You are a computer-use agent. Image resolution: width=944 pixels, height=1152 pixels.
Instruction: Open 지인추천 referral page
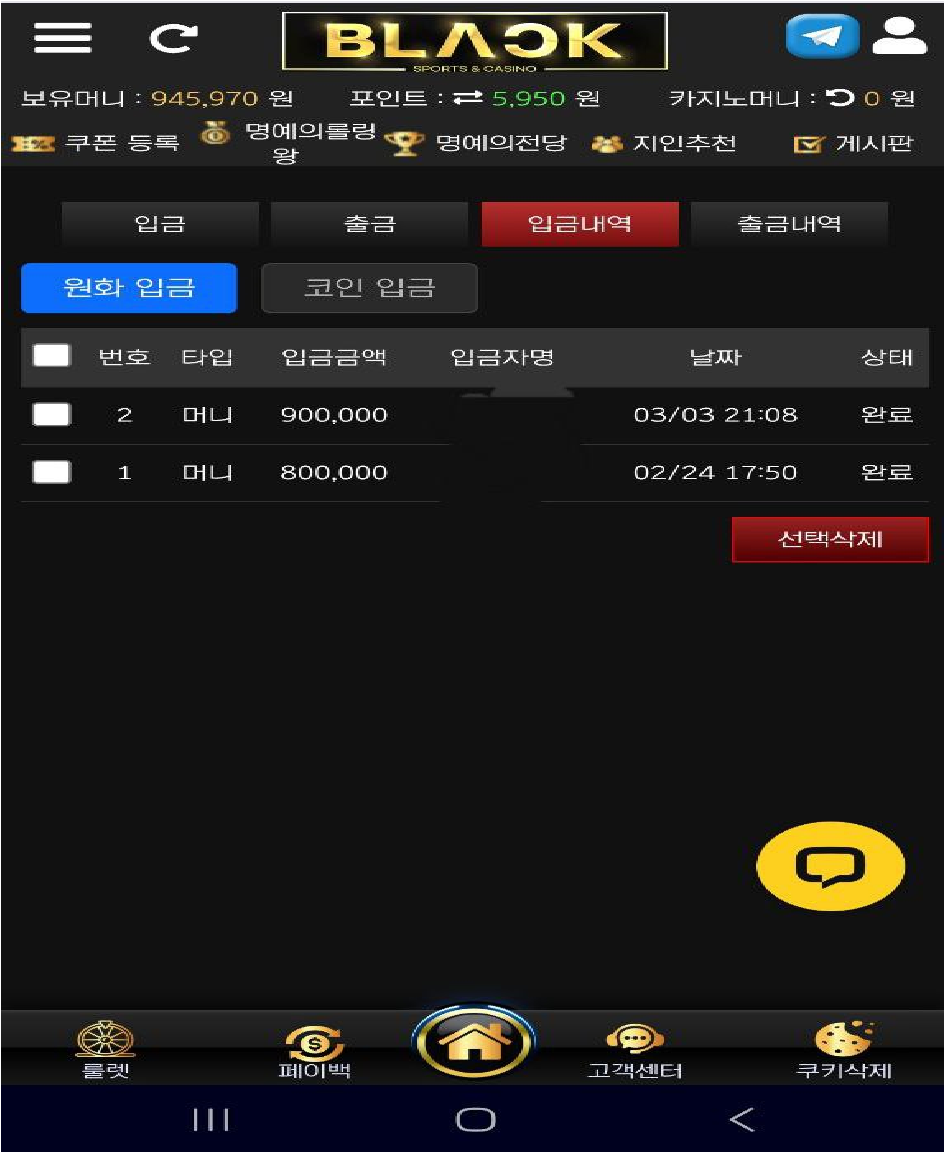tap(665, 143)
